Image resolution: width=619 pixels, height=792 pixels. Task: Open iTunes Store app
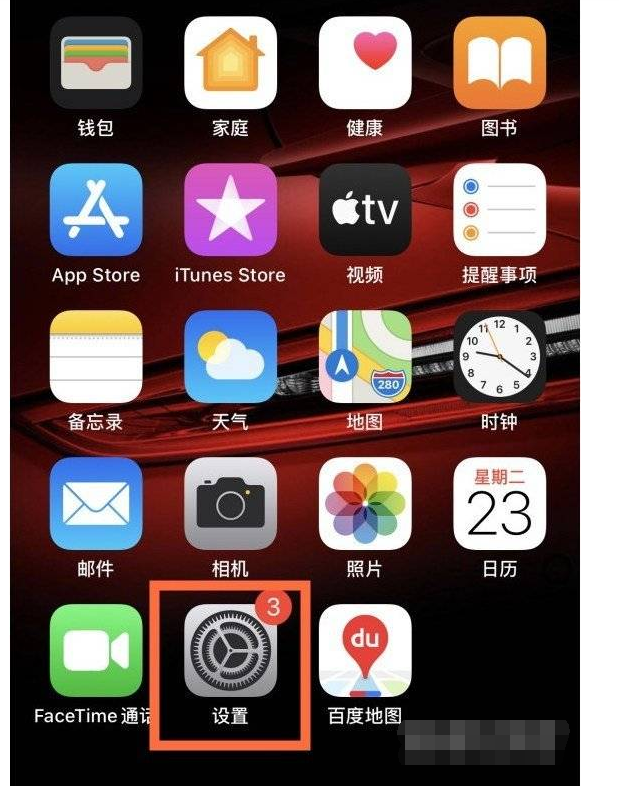point(230,209)
